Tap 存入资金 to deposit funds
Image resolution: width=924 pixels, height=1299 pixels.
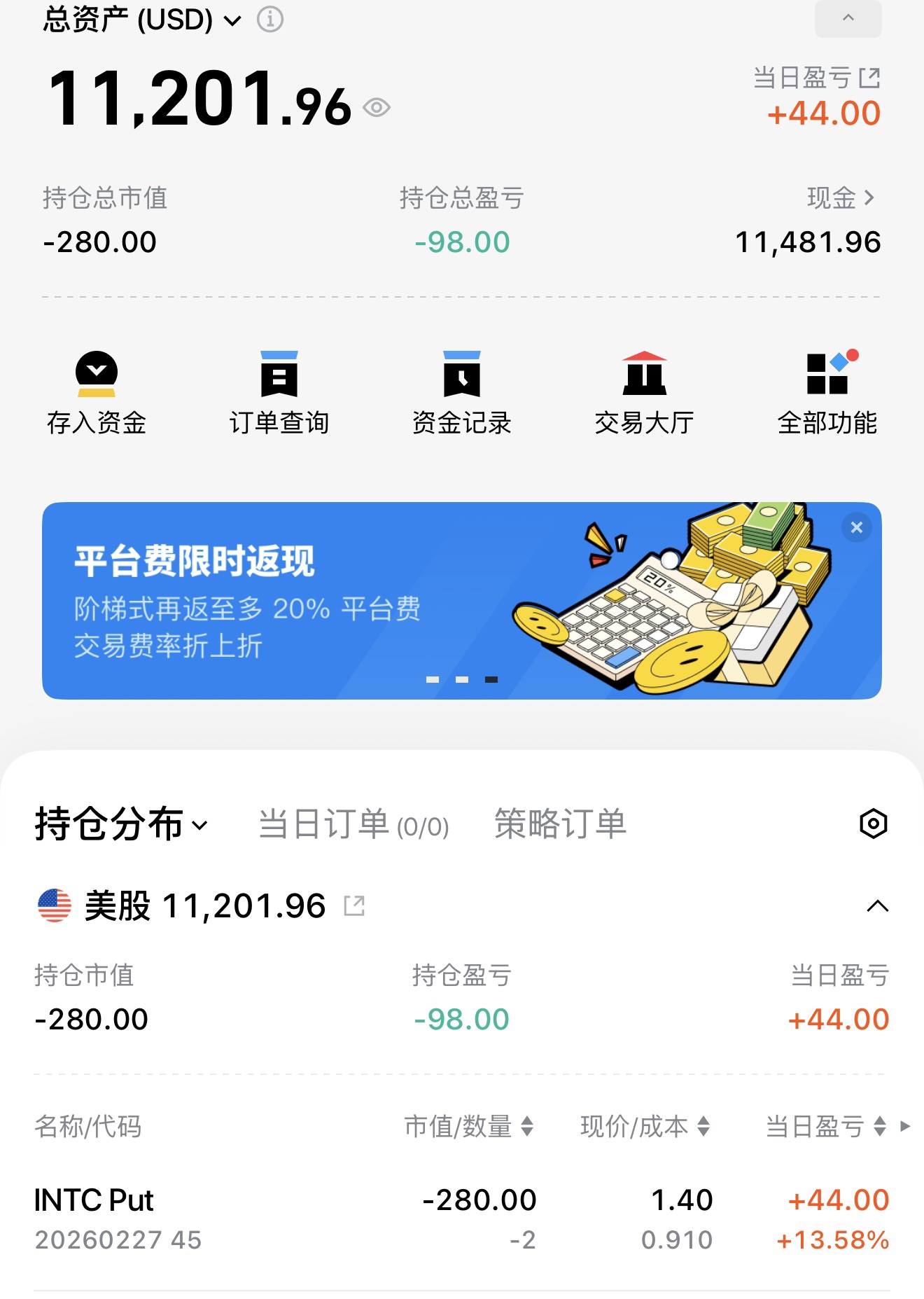tap(97, 394)
